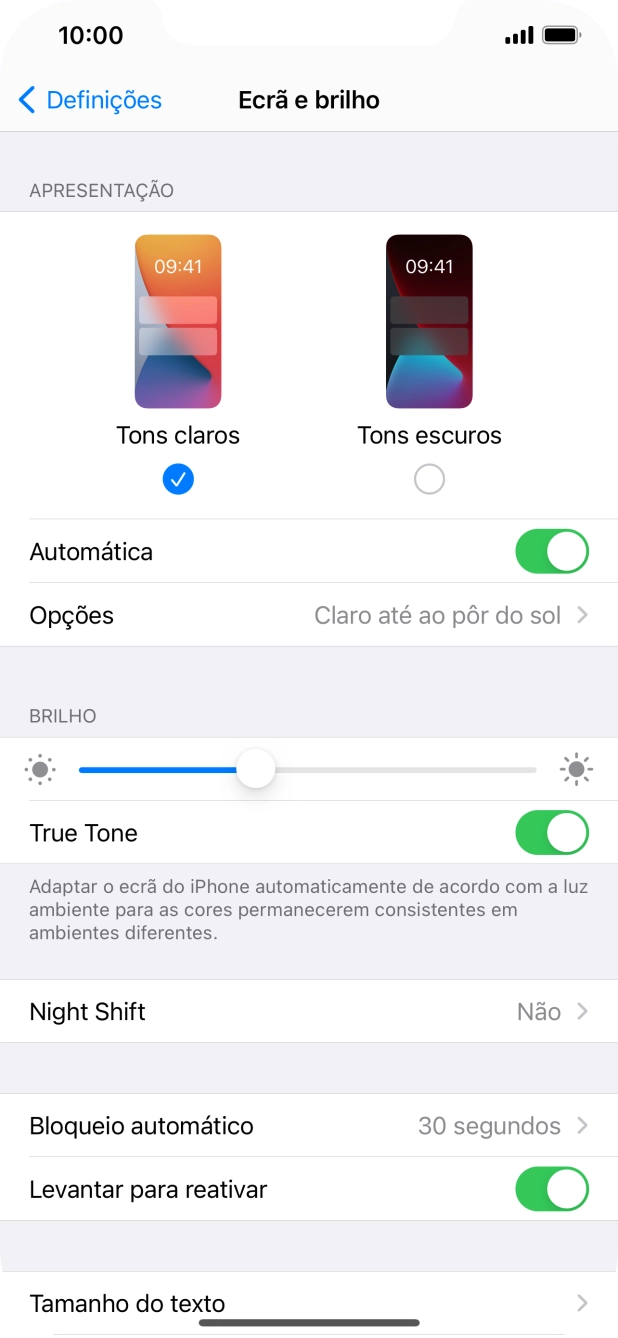Tap the brightness slider track
Image resolution: width=618 pixels, height=1338 pixels.
pos(400,770)
